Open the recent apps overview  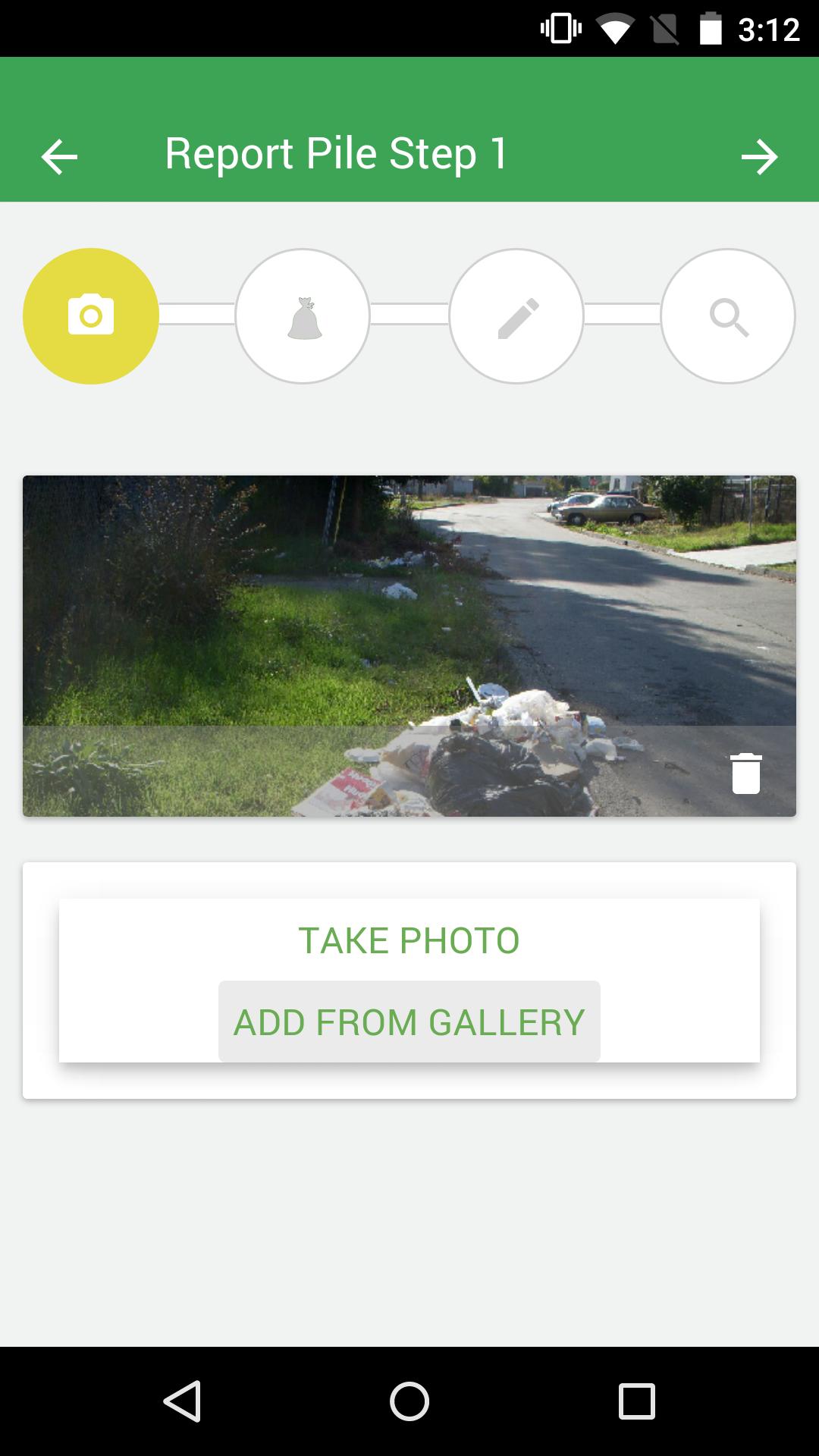pyautogui.click(x=636, y=1401)
